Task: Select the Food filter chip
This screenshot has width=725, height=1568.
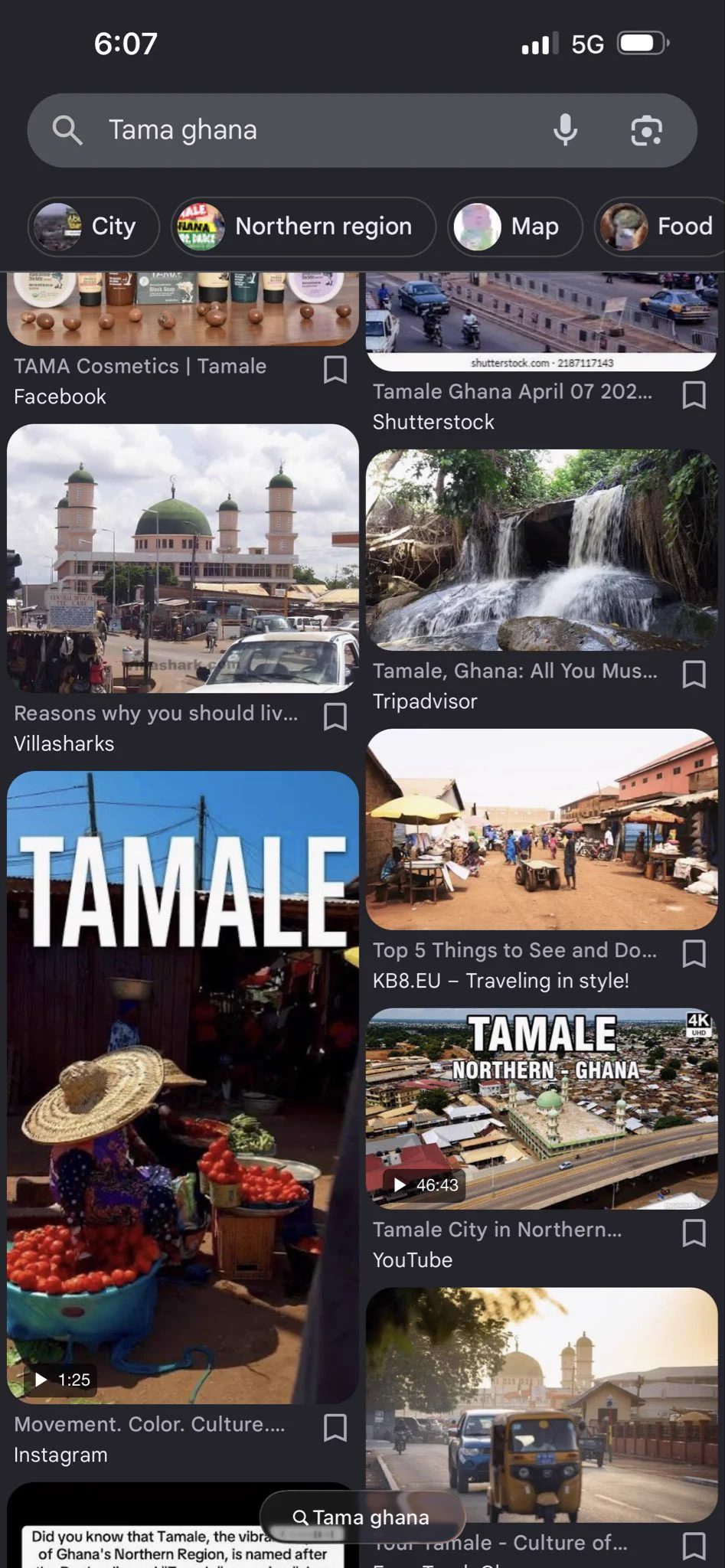Action: pos(660,227)
